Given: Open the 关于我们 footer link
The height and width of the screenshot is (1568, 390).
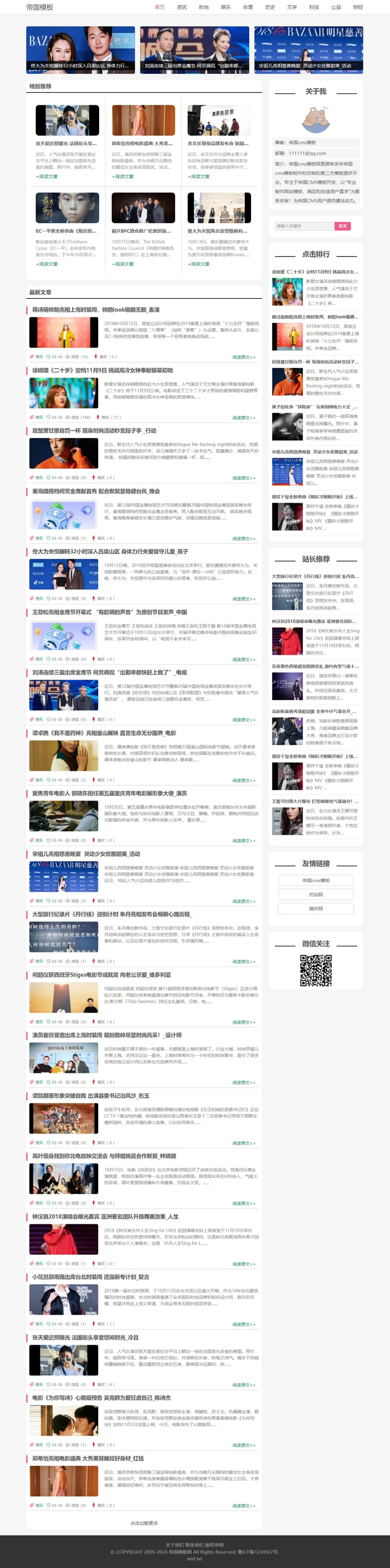Looking at the screenshot, I should point(175,1544).
